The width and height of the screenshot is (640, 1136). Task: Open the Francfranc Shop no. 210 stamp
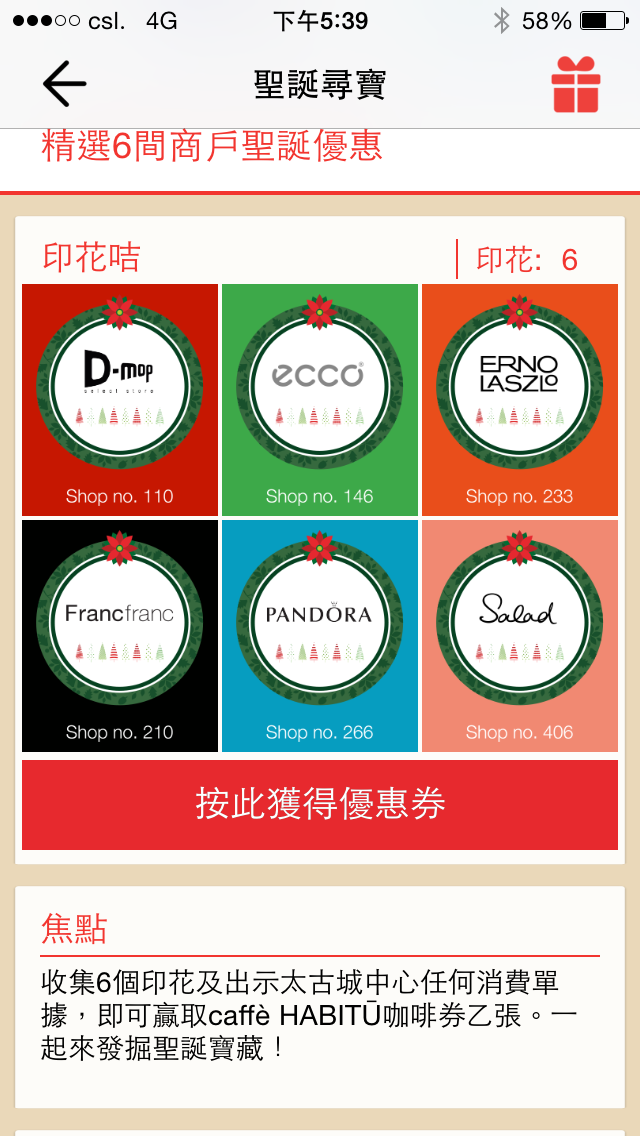tap(120, 635)
